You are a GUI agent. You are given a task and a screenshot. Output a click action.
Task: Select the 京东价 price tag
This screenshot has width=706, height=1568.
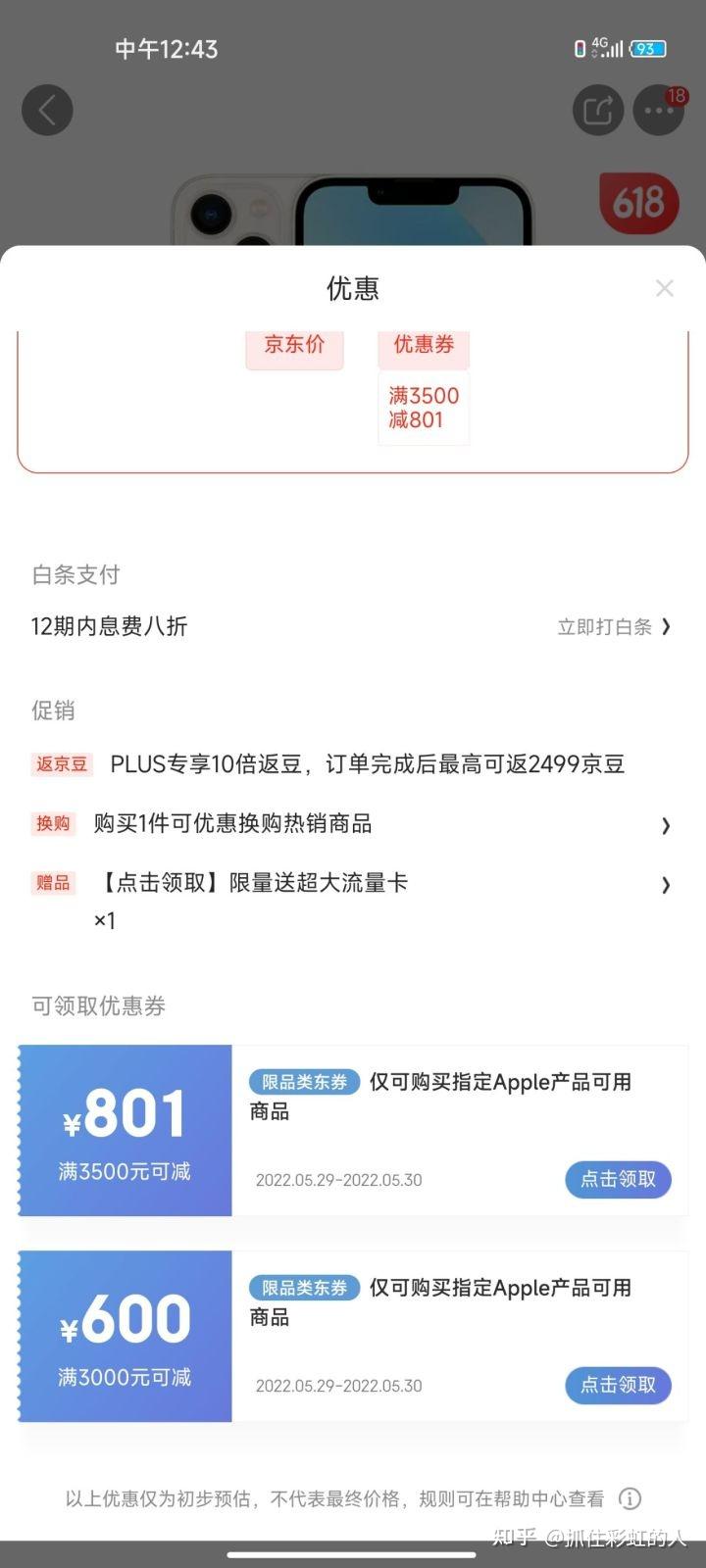coord(294,348)
